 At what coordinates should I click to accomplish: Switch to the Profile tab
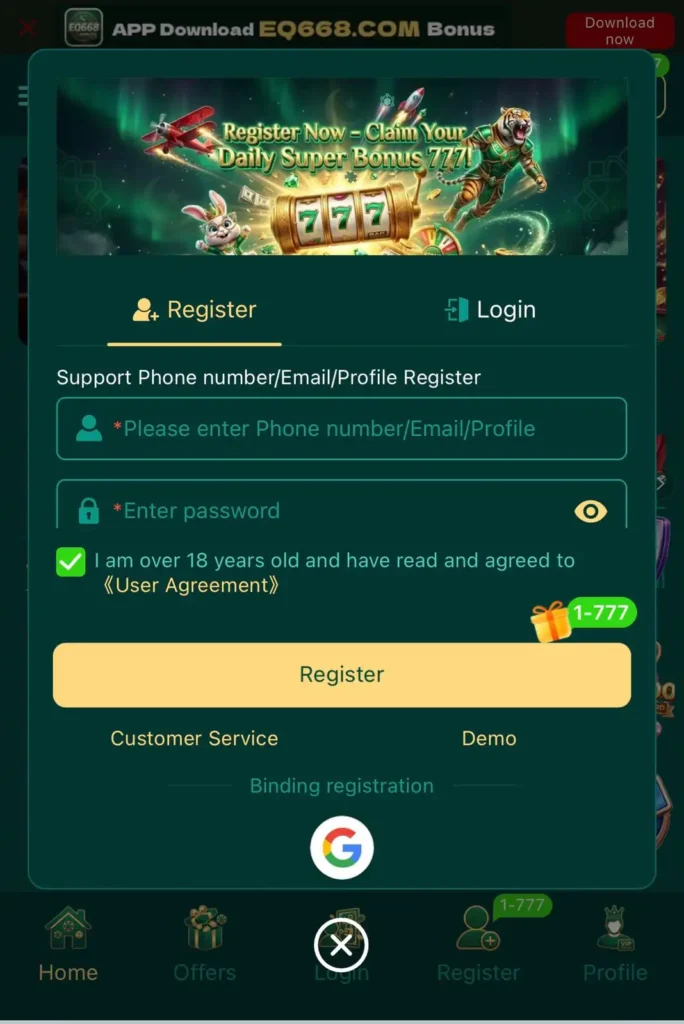pos(615,945)
